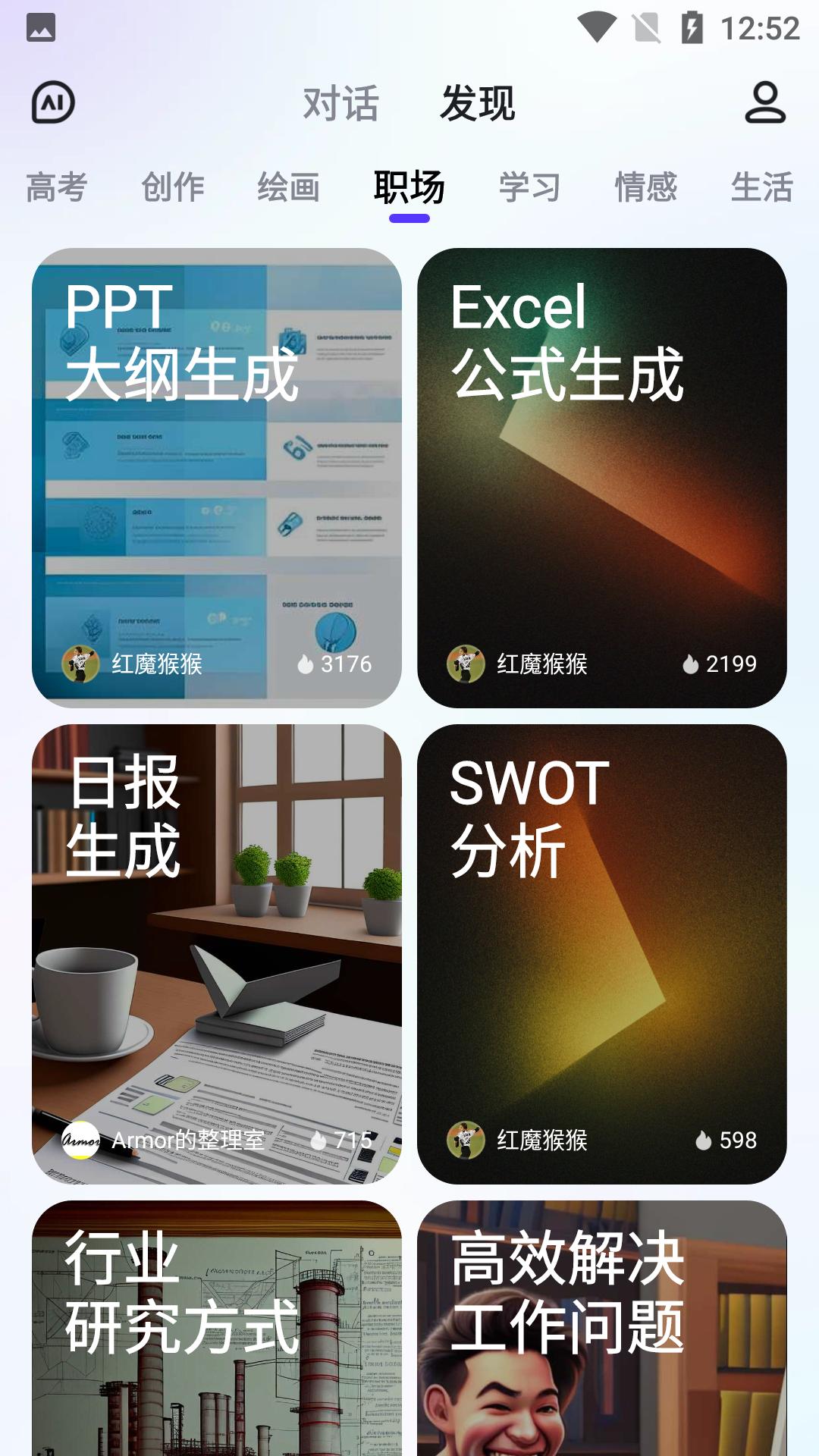Viewport: 819px width, 1456px height.
Task: Switch to the 对话 tab
Action: [x=340, y=104]
